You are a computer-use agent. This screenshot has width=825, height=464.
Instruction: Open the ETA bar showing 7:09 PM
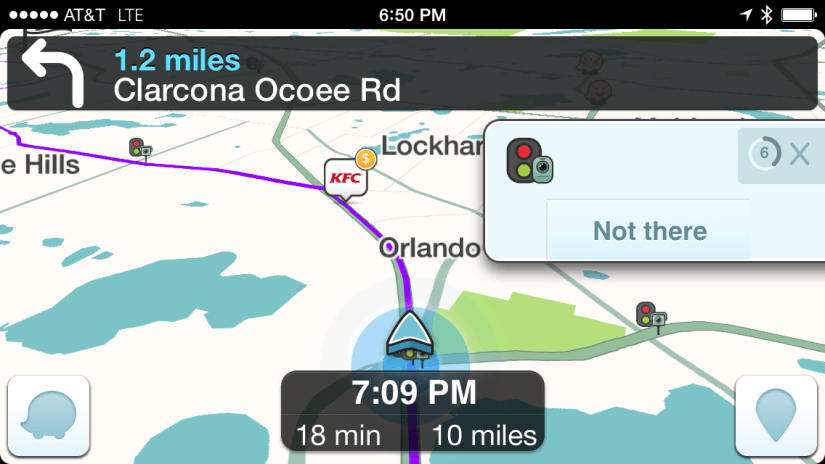click(413, 411)
